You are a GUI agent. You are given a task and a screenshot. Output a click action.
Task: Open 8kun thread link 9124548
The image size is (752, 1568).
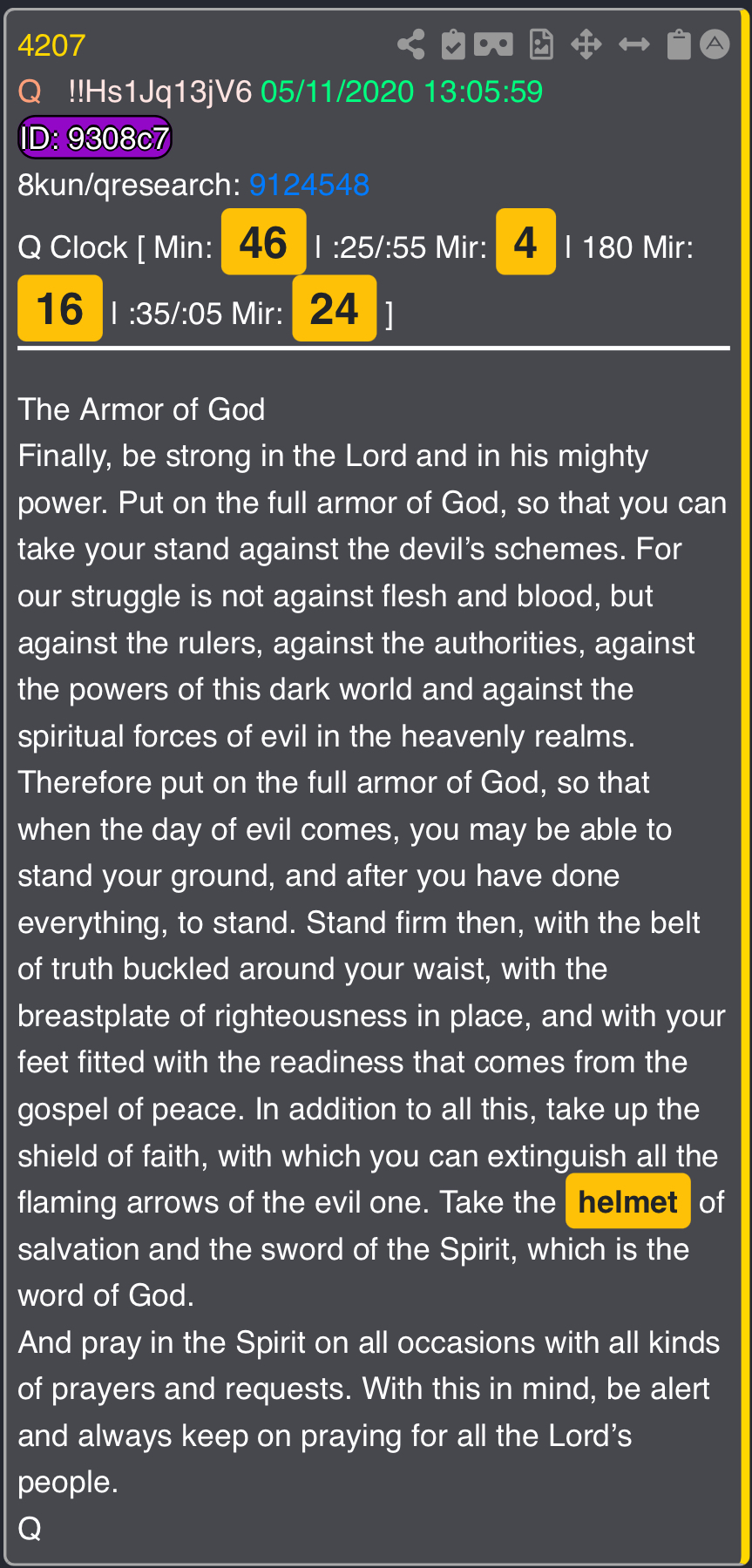click(x=309, y=185)
